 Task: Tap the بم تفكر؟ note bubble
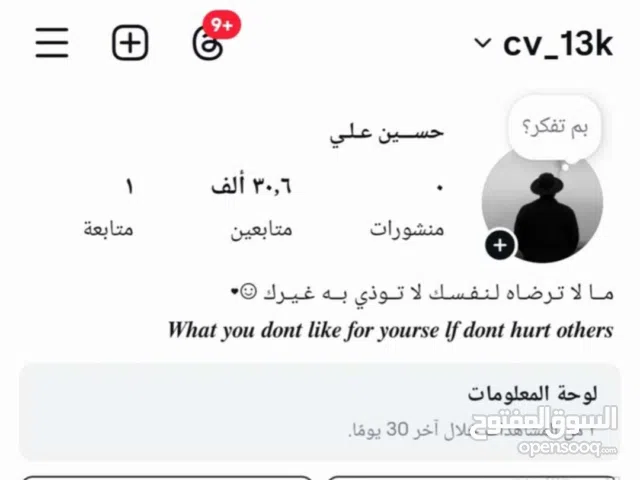[x=554, y=127]
